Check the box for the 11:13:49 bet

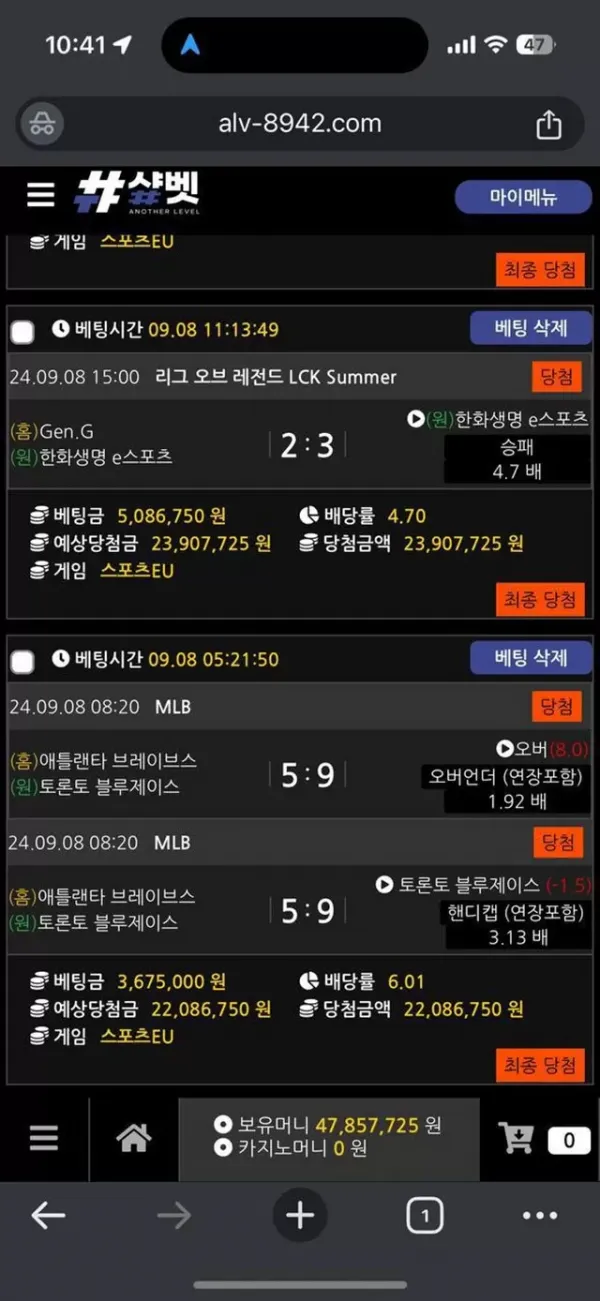22,331
